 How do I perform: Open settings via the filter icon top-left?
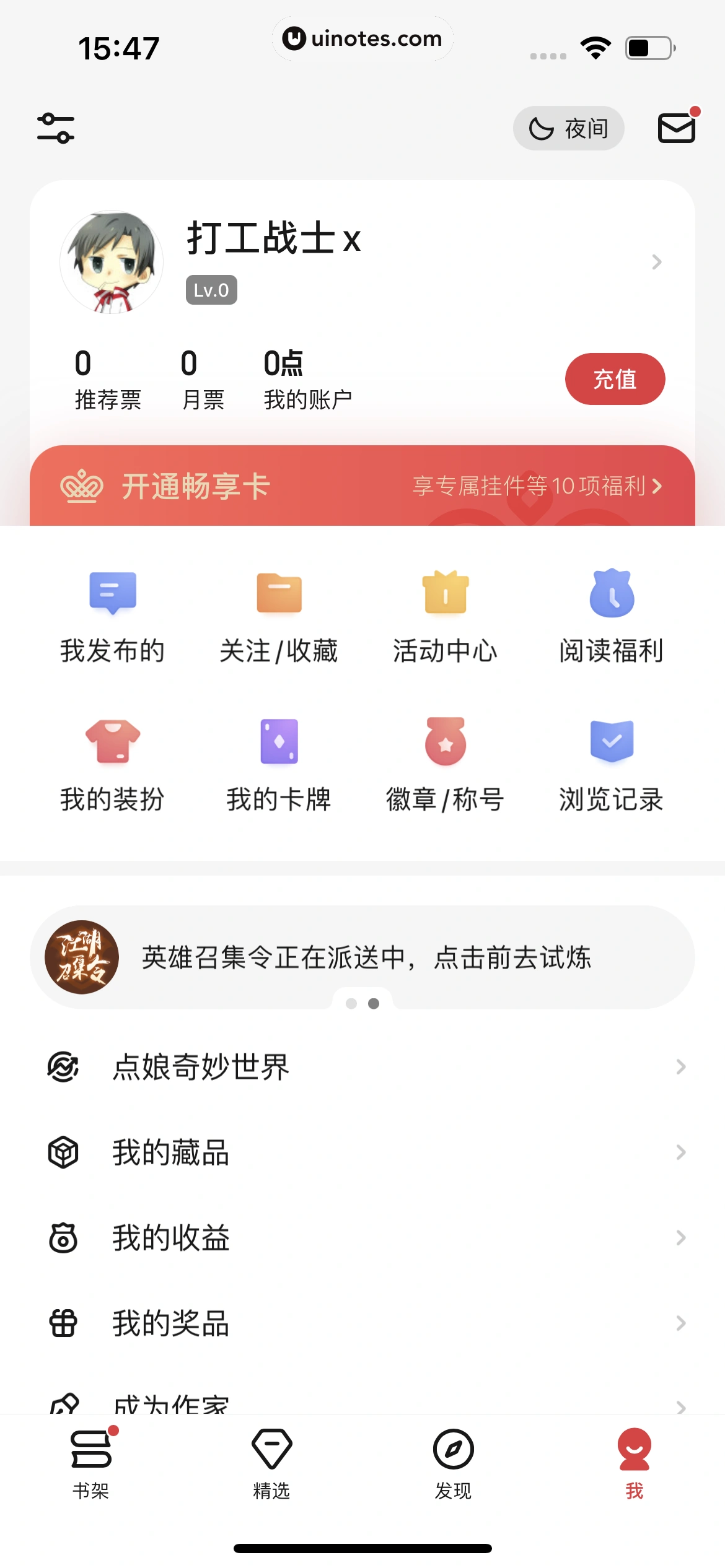pyautogui.click(x=56, y=128)
